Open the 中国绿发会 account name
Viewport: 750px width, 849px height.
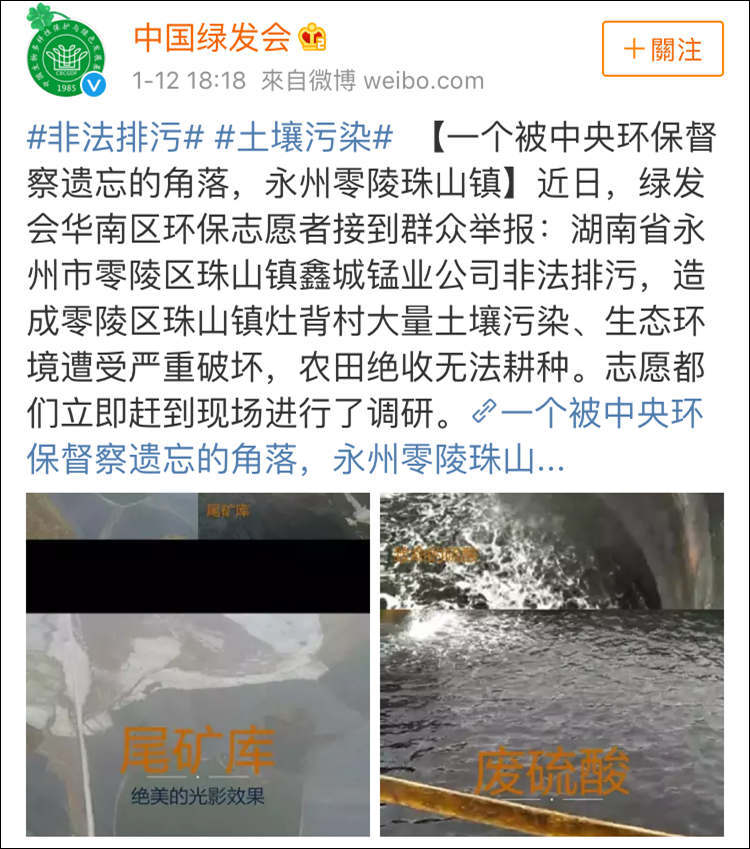[x=212, y=38]
